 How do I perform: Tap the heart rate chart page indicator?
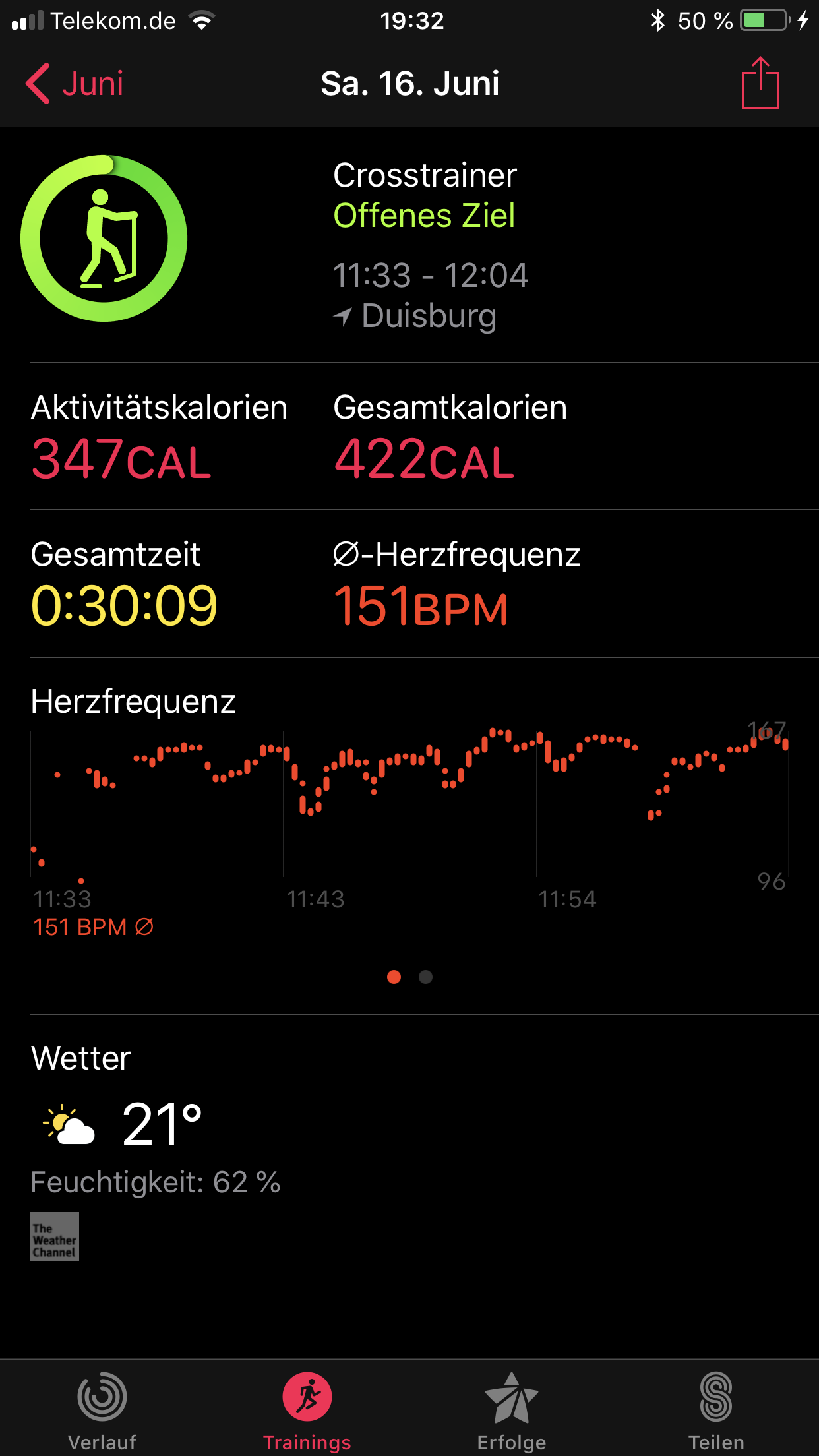[410, 977]
